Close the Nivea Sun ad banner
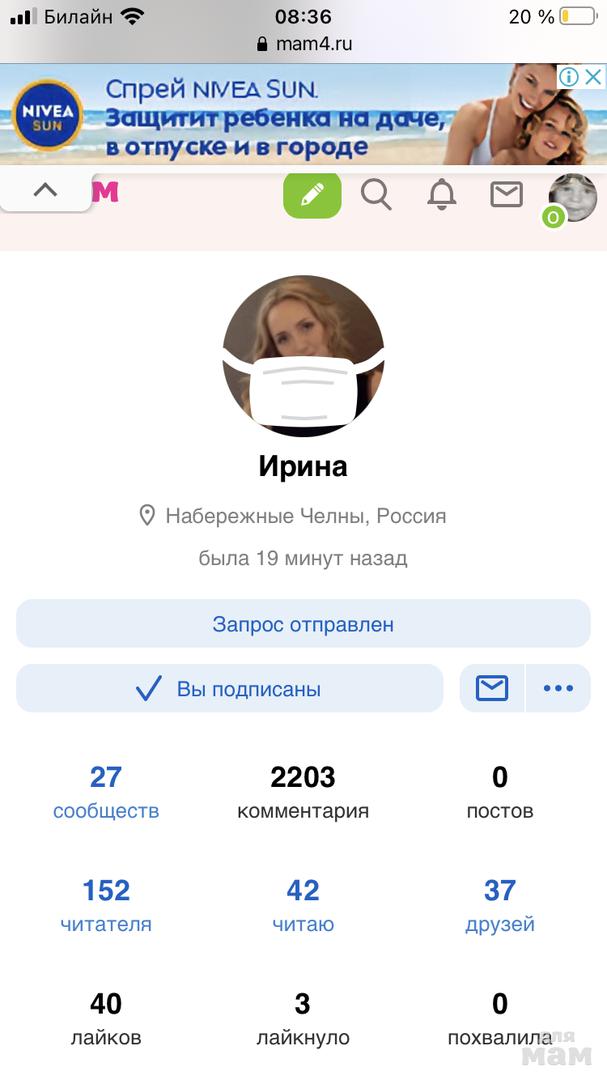The image size is (607, 1080). click(593, 77)
